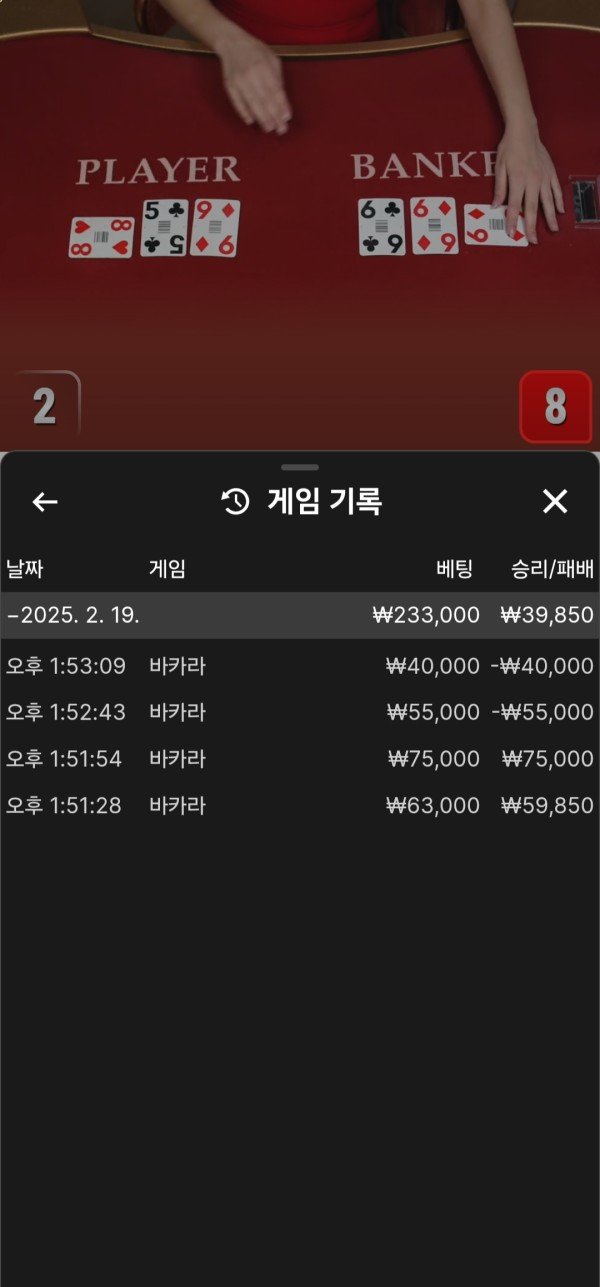Open the 오후 1:53:09 바카라 record
Image resolution: width=600 pixels, height=1287 pixels.
pos(300,666)
